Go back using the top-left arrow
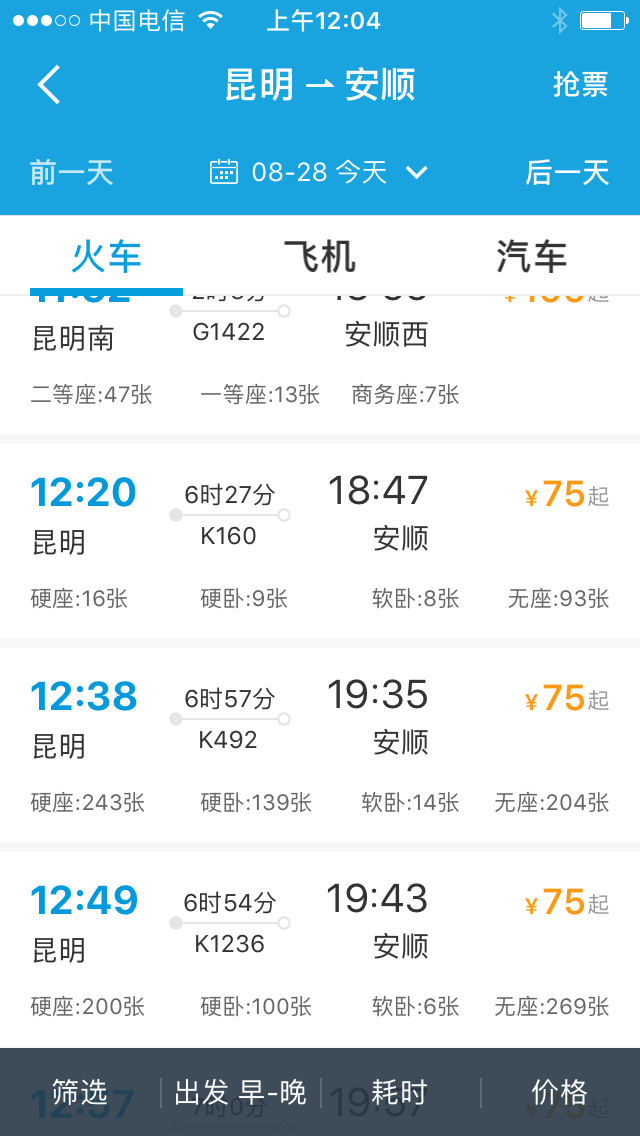The height and width of the screenshot is (1136, 640). point(49,85)
